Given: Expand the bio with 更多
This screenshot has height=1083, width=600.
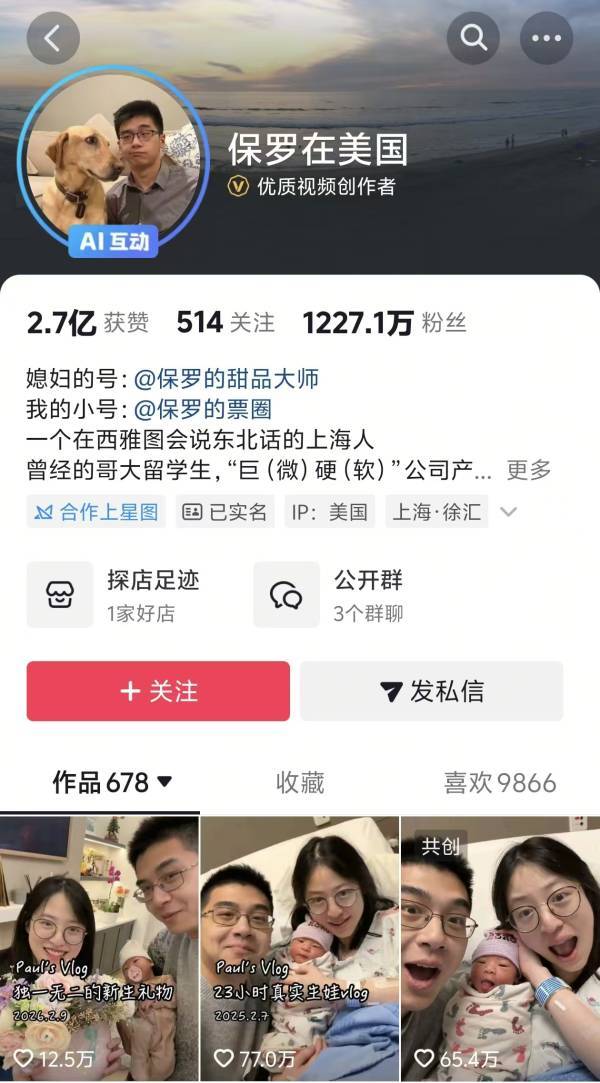Looking at the screenshot, I should 529,470.
